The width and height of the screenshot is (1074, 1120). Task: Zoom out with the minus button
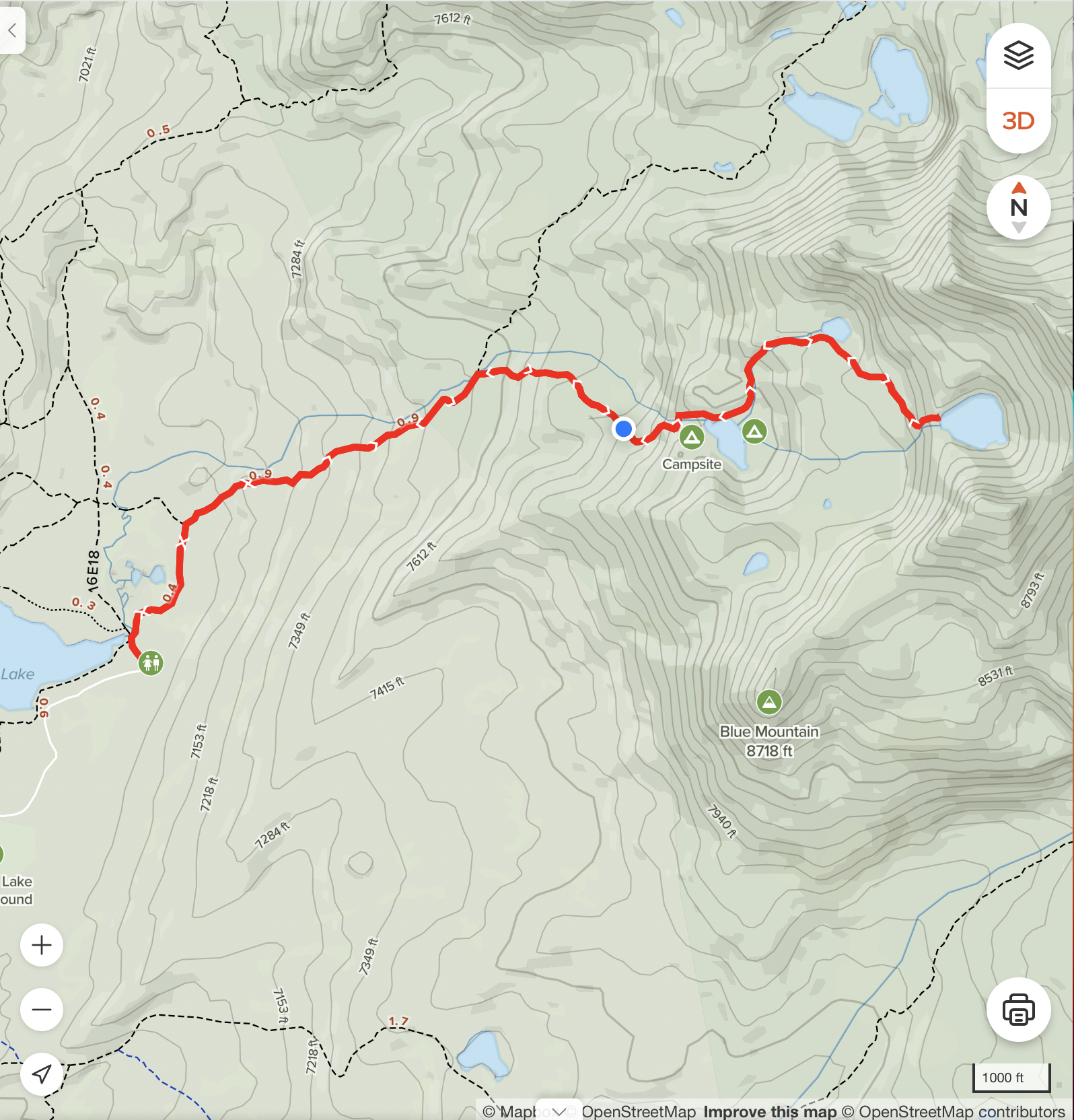(42, 1010)
